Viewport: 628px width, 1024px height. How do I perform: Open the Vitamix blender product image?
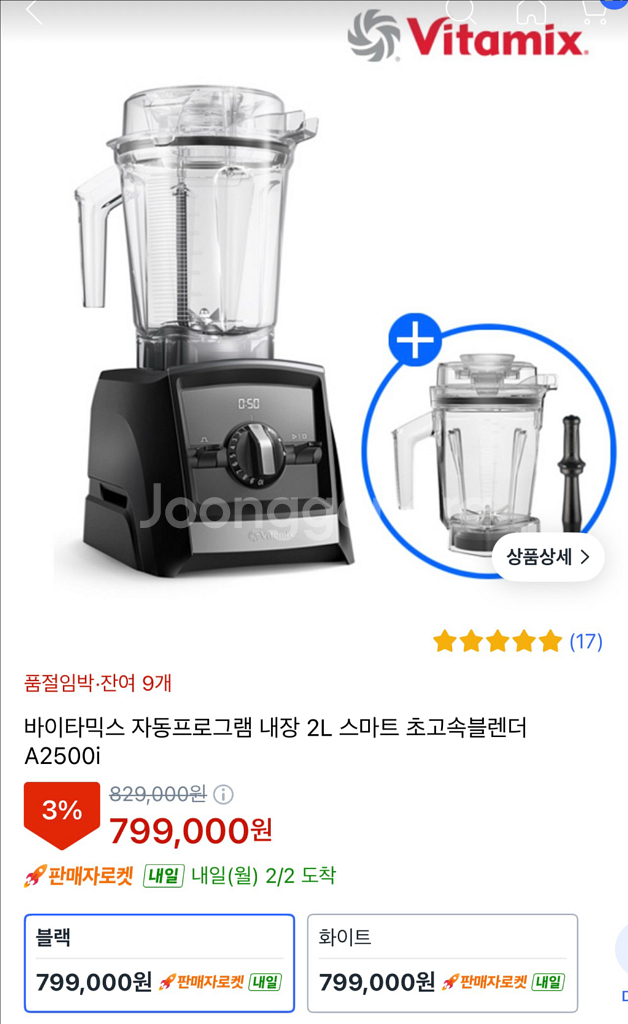(x=215, y=330)
